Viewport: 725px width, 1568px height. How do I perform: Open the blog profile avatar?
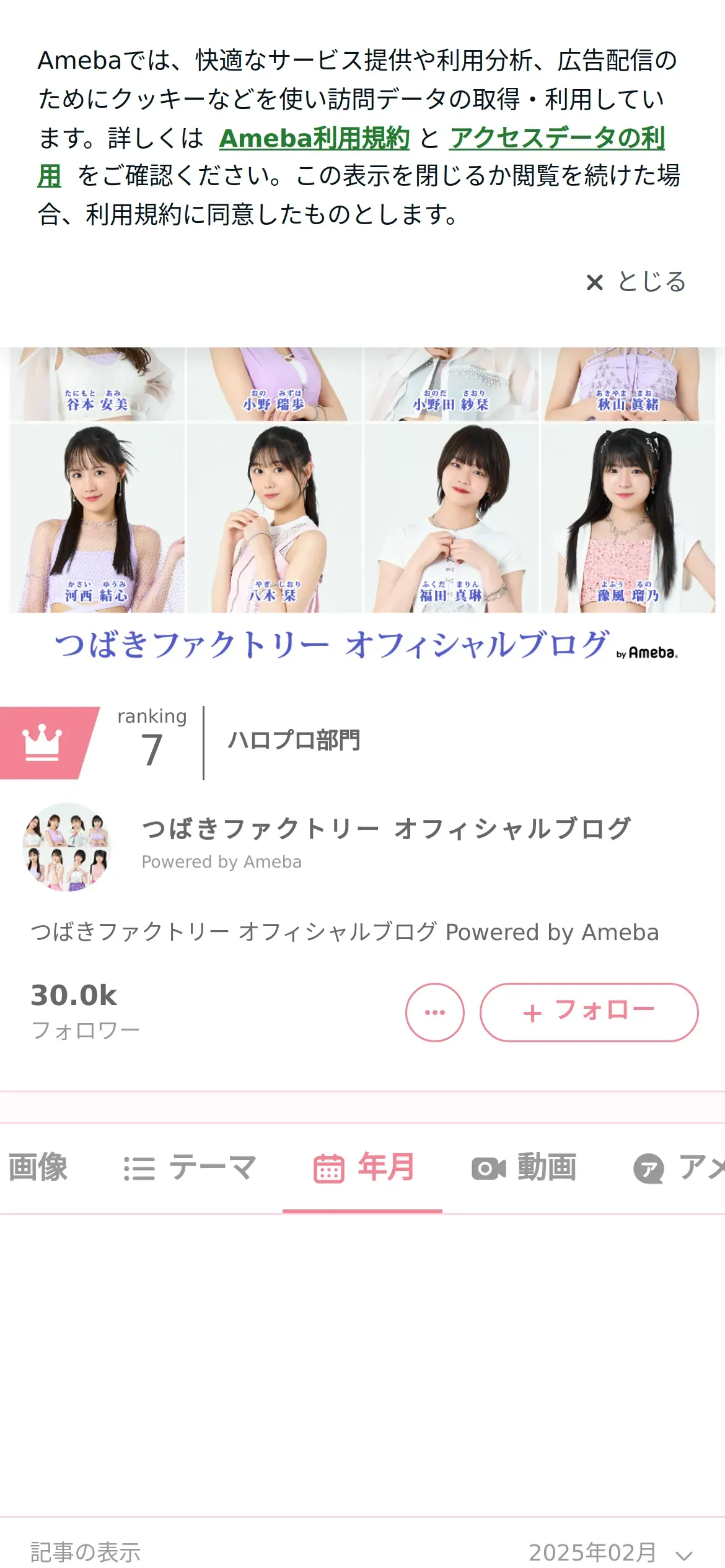pyautogui.click(x=66, y=847)
